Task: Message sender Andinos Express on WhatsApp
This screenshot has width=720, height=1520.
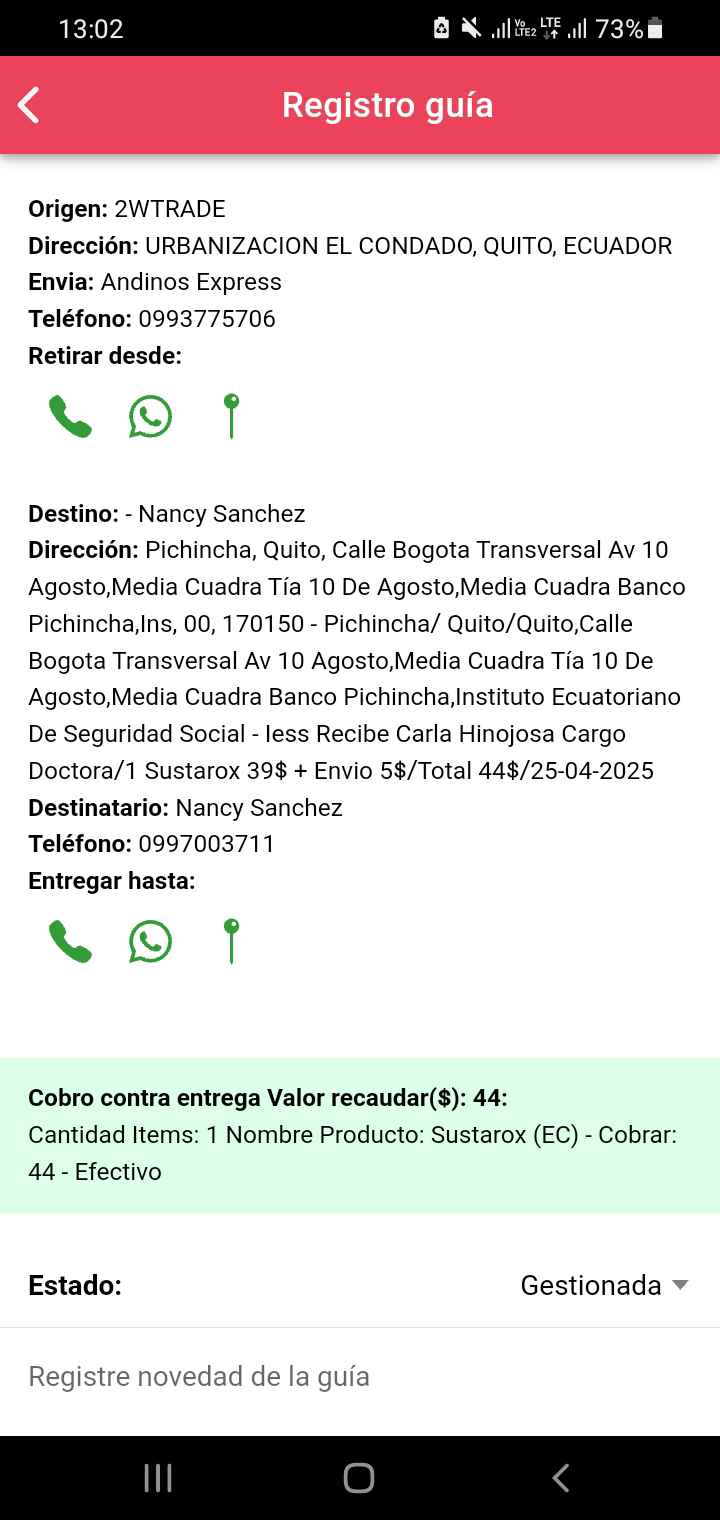Action: (x=150, y=417)
